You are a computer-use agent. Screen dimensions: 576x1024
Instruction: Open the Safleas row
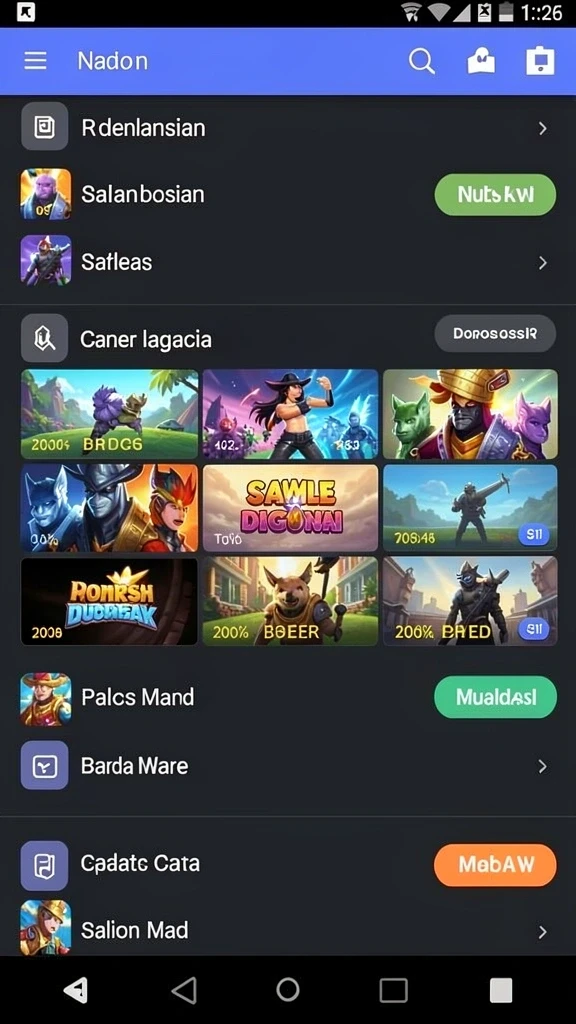coord(288,262)
